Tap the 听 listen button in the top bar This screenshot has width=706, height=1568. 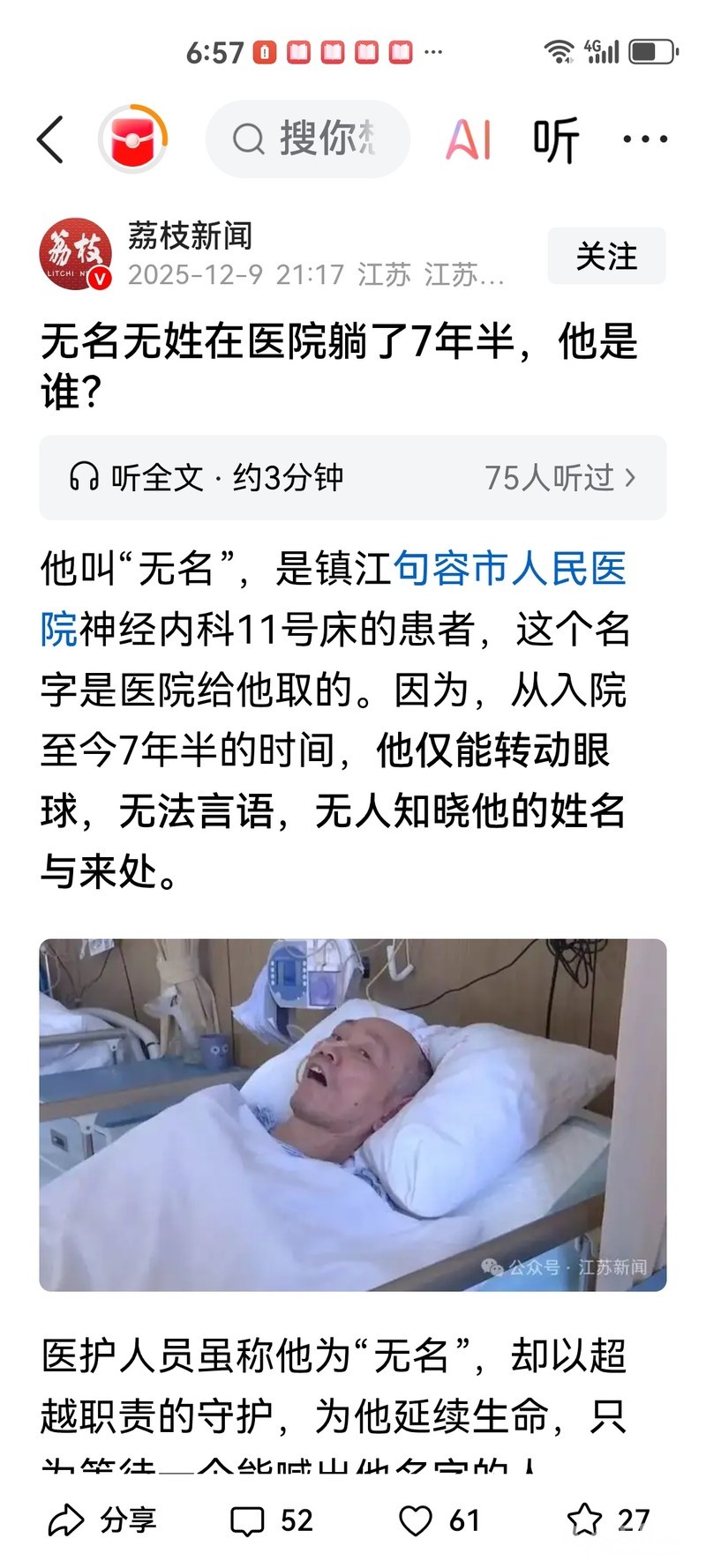555,139
